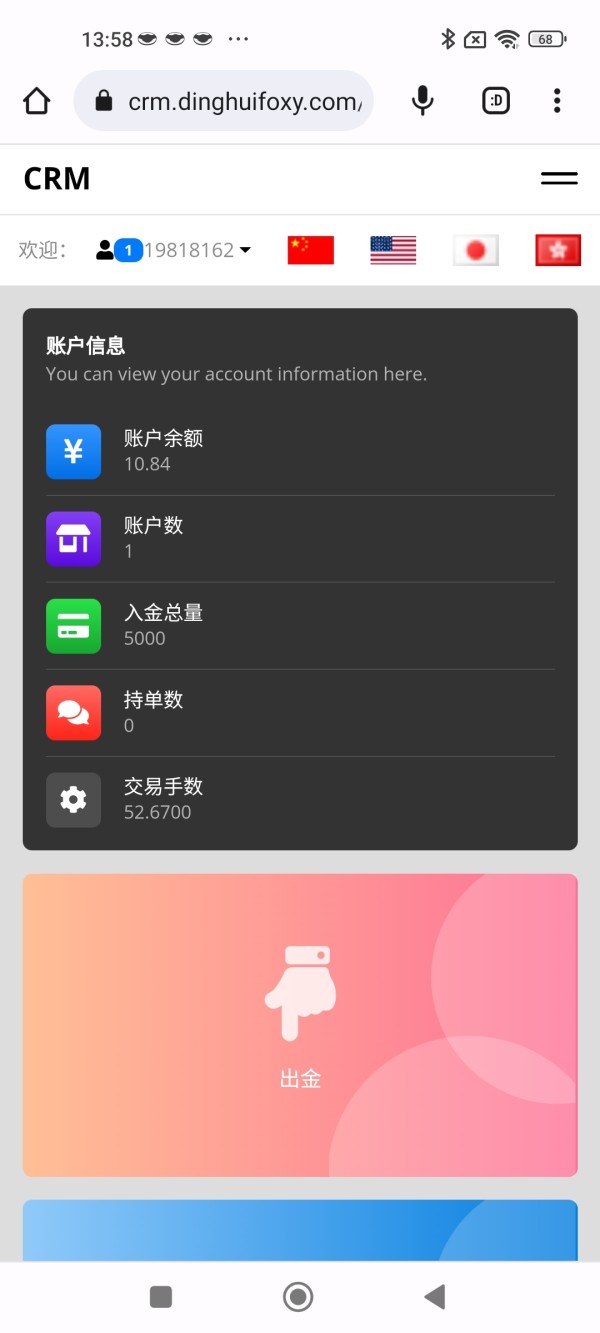Choose the Japan flag language

click(476, 250)
